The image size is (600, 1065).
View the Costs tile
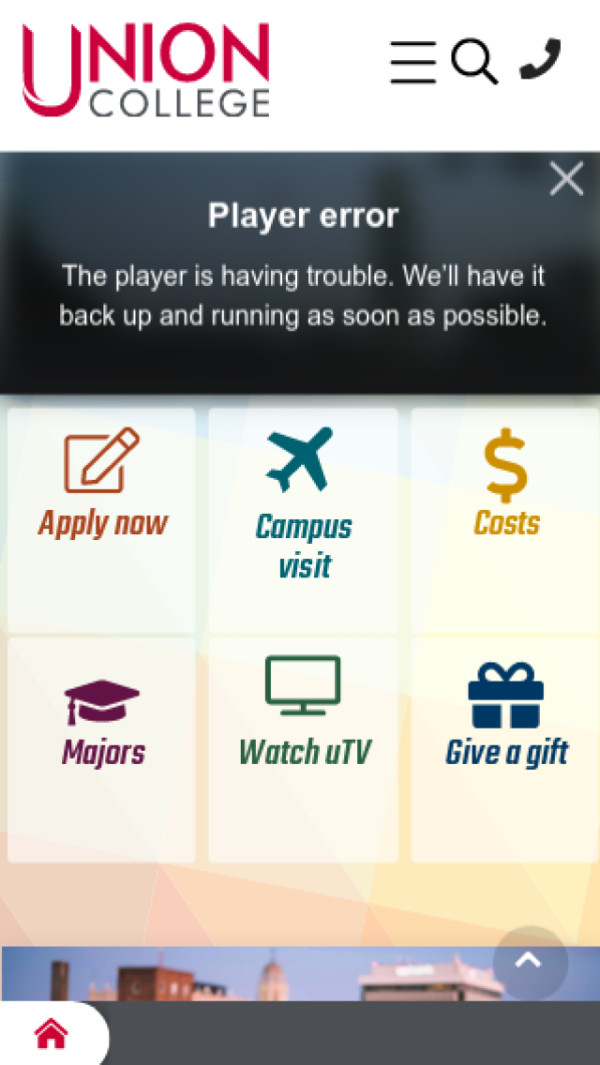point(506,520)
